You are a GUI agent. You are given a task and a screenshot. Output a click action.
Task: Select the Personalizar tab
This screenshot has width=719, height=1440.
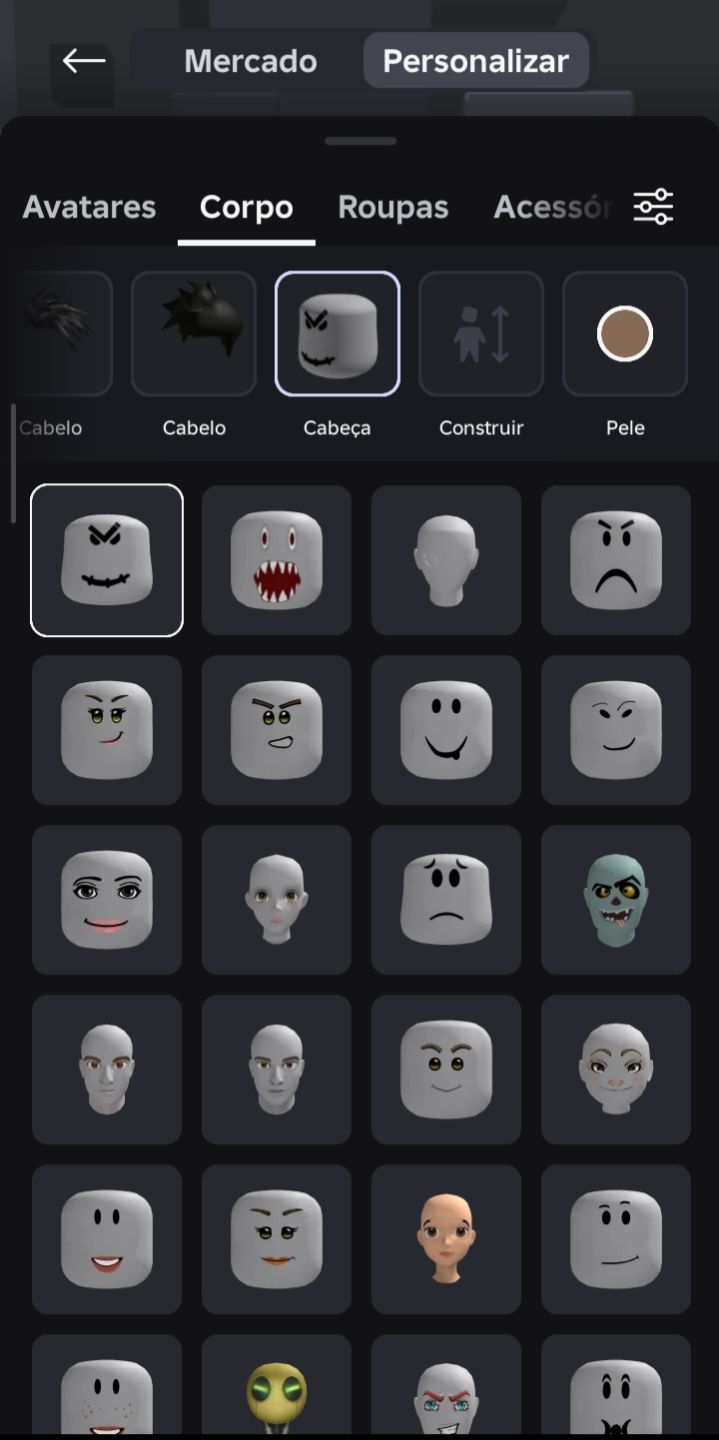tap(476, 61)
